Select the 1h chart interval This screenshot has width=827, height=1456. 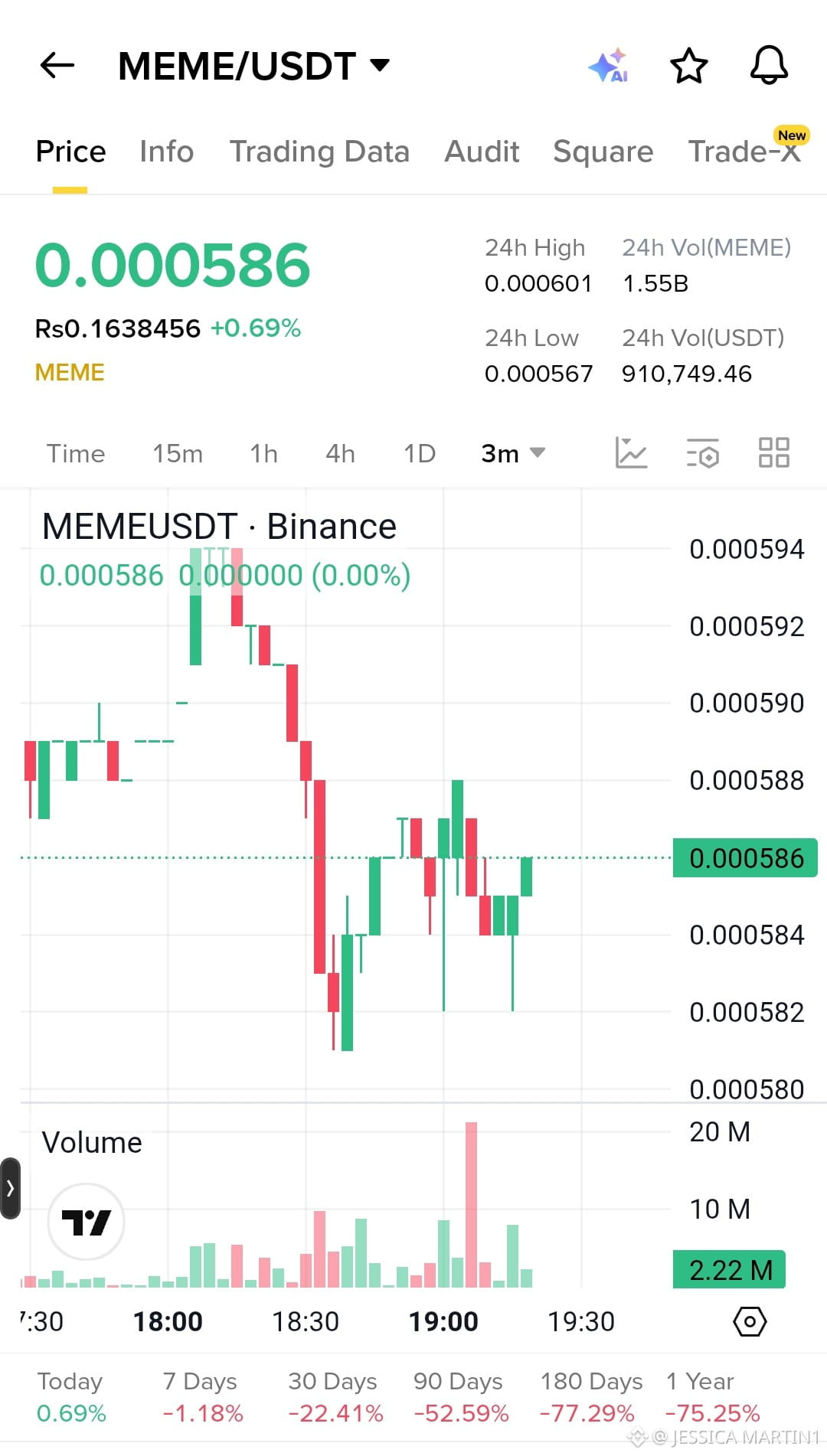click(x=263, y=453)
